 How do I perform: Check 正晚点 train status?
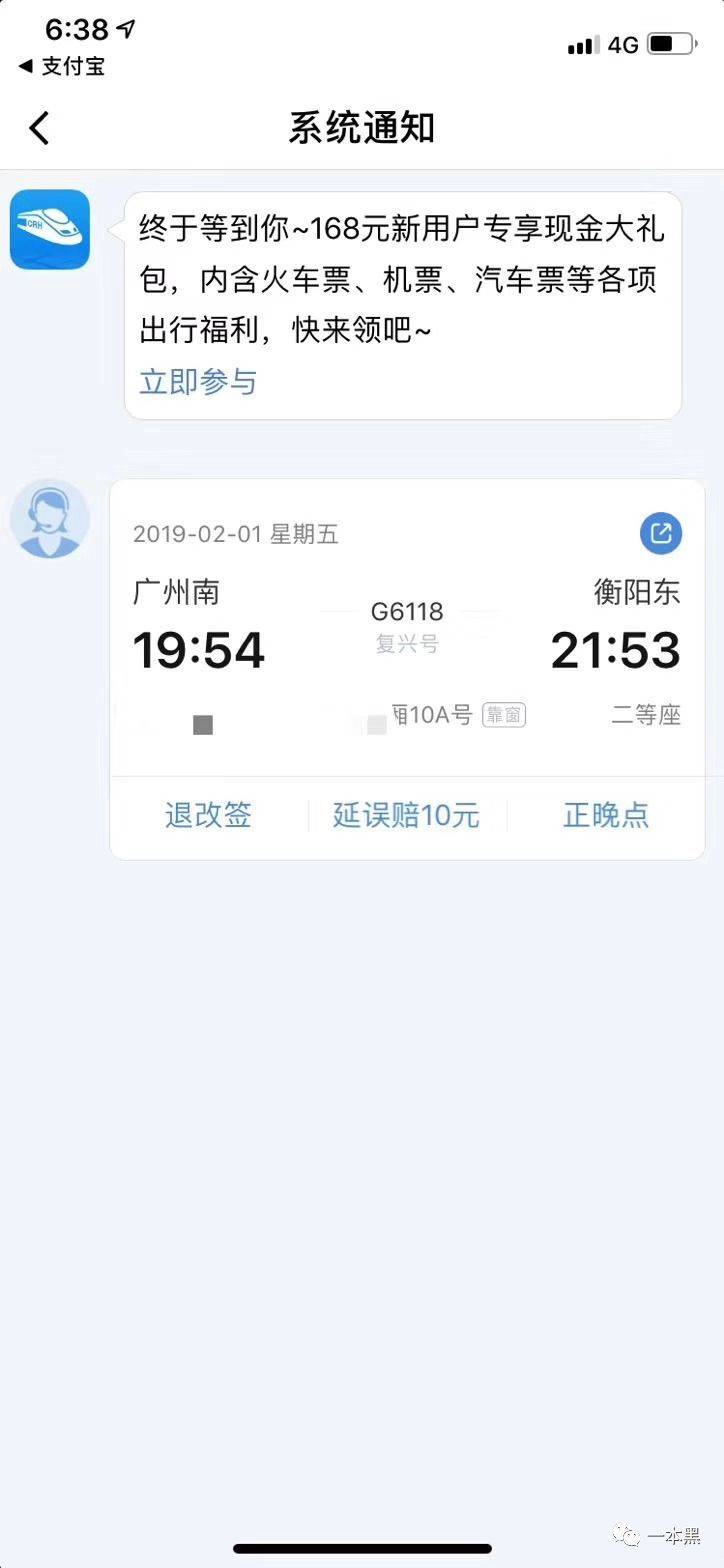coord(606,815)
